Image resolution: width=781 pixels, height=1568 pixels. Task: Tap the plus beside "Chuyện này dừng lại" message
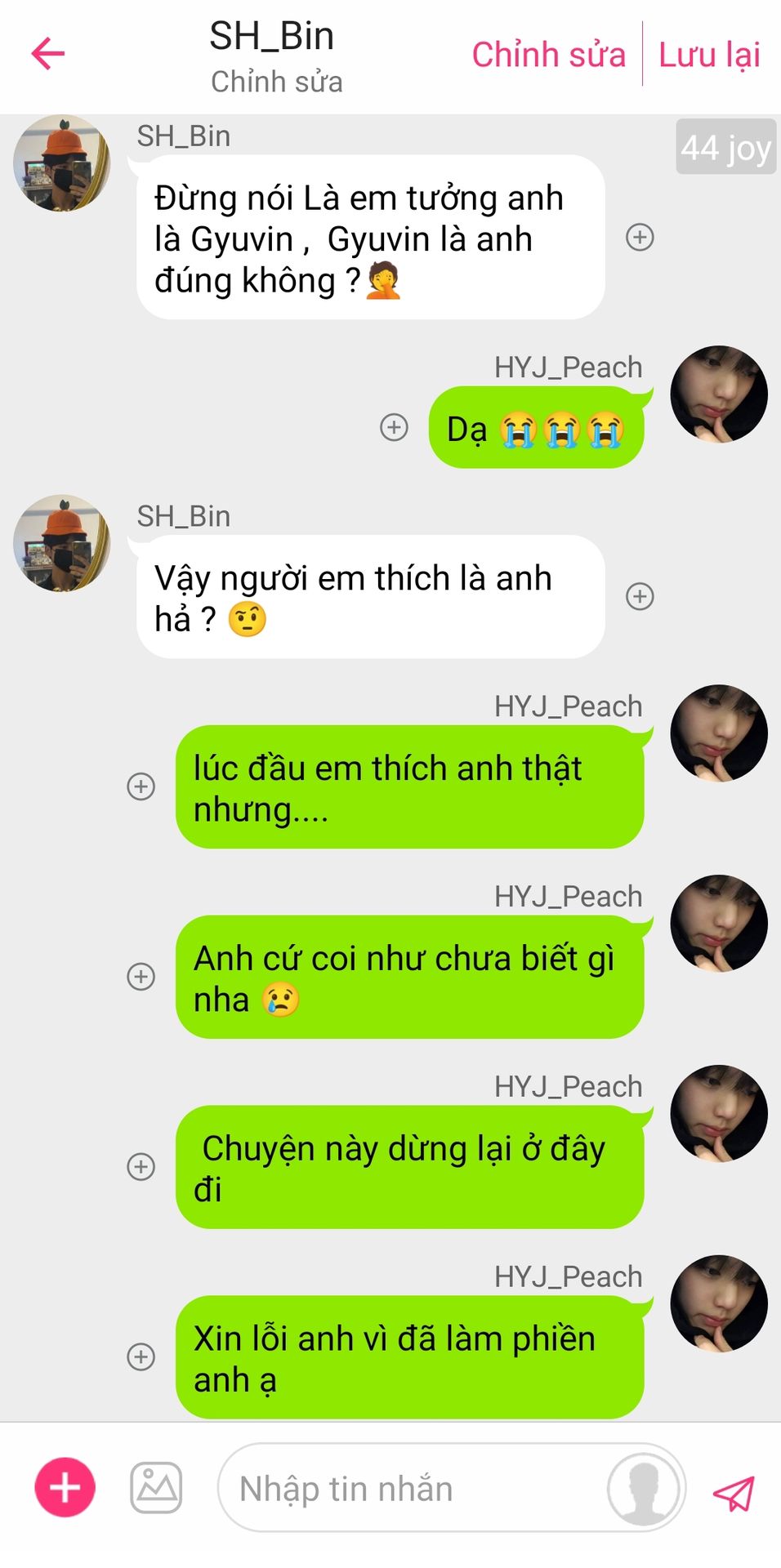141,1167
